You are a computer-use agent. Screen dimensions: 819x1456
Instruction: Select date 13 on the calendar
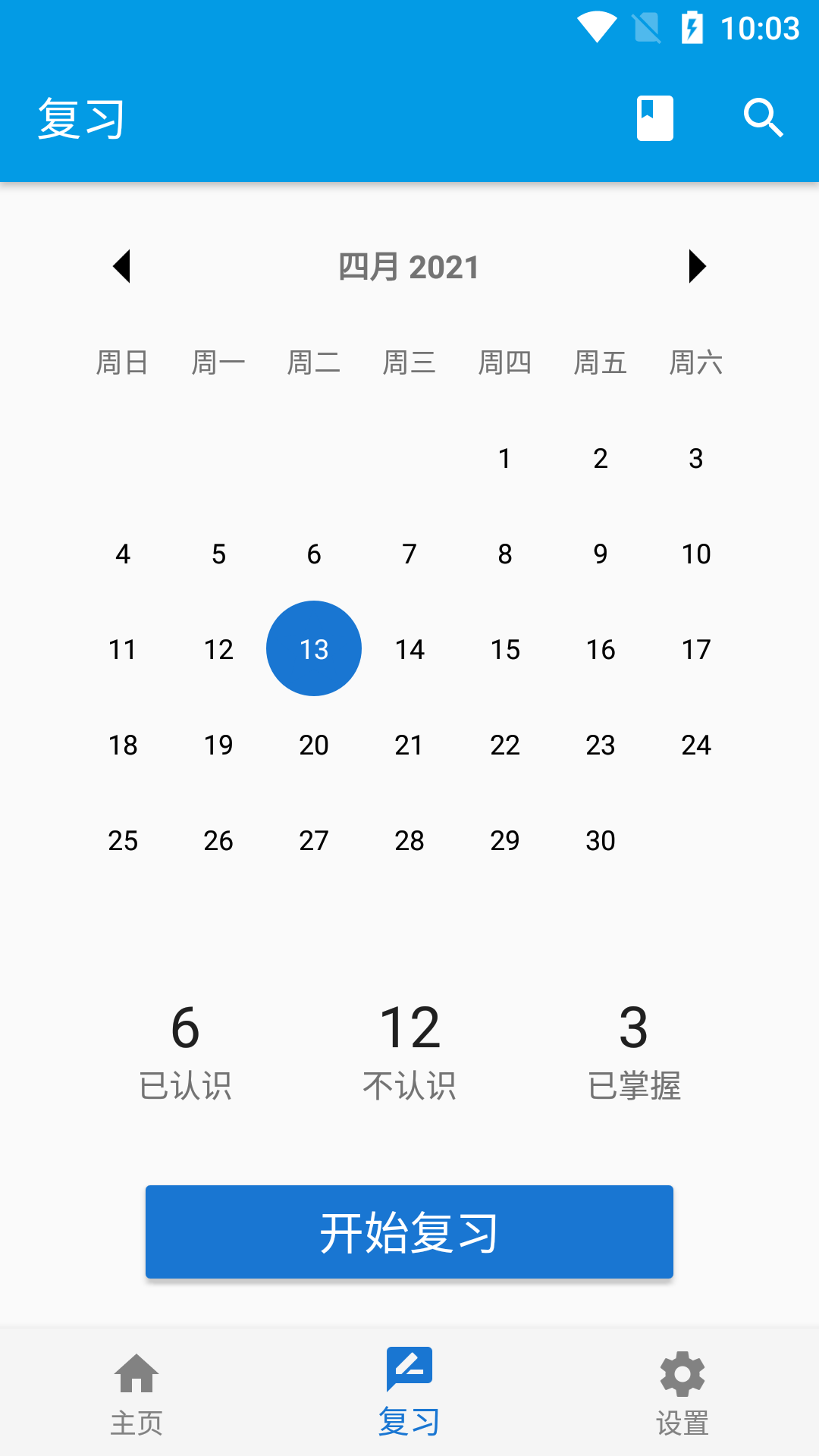[x=313, y=648]
